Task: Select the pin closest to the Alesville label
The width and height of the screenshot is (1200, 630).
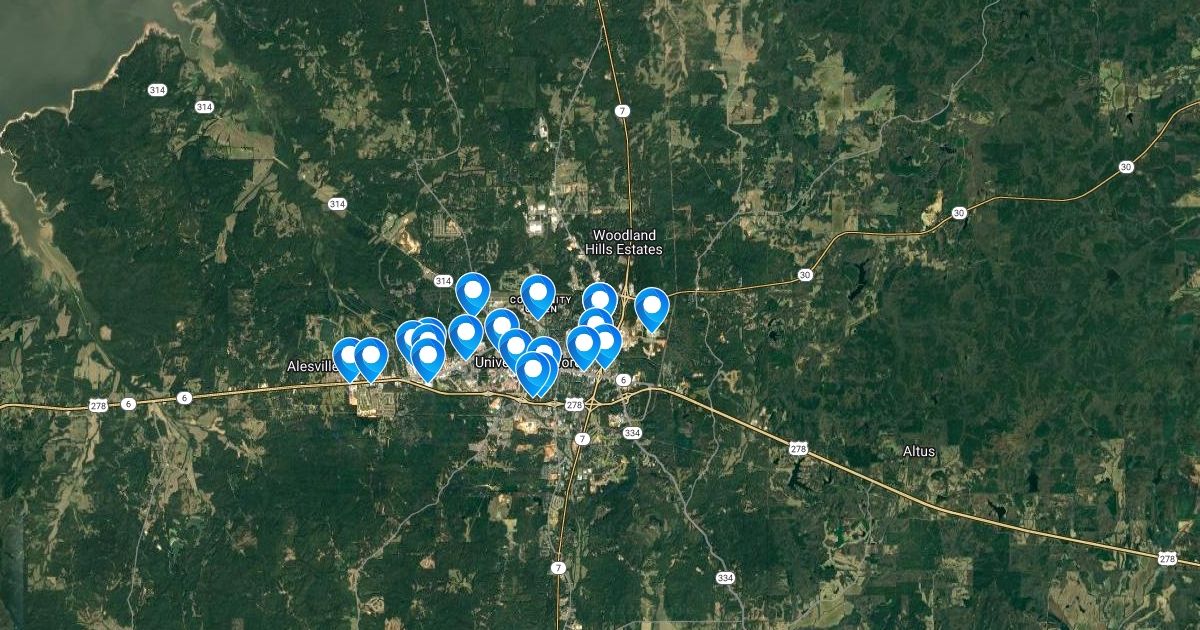Action: tap(348, 356)
